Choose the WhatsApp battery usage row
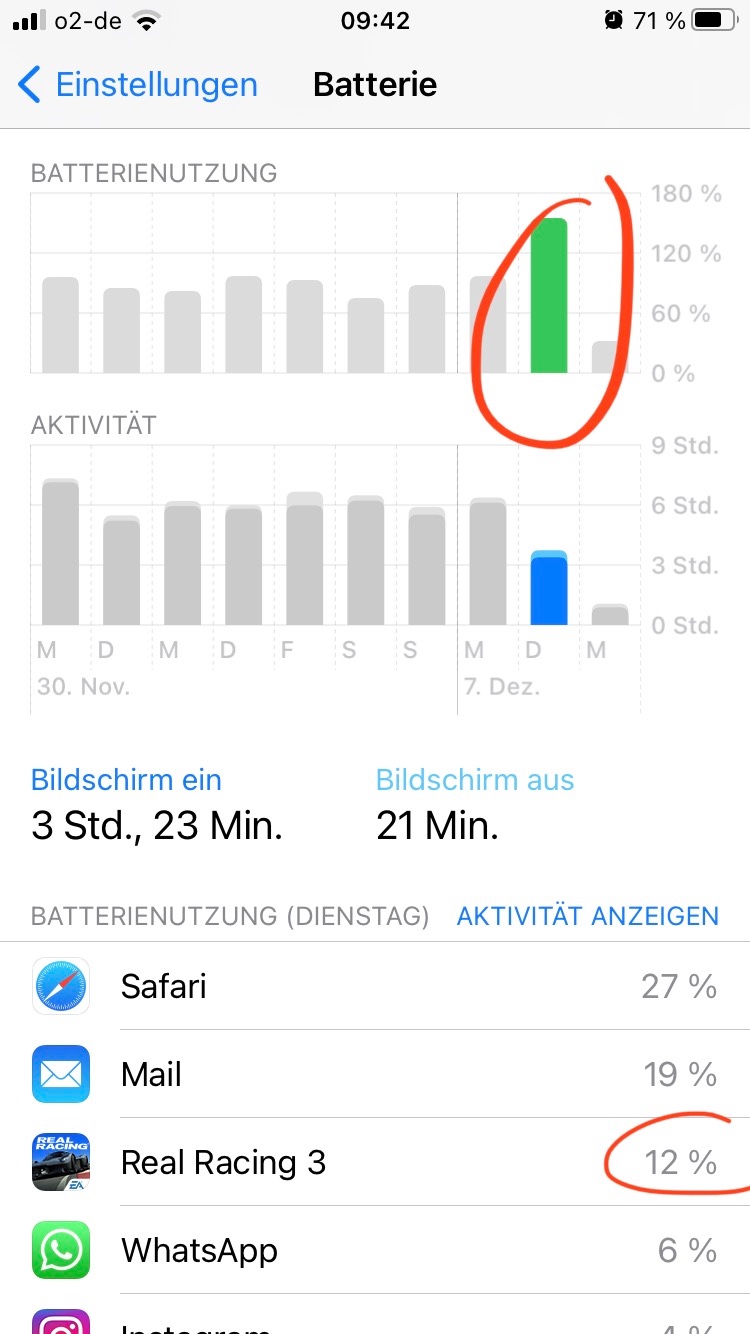Viewport: 750px width, 1334px height. coord(375,1251)
